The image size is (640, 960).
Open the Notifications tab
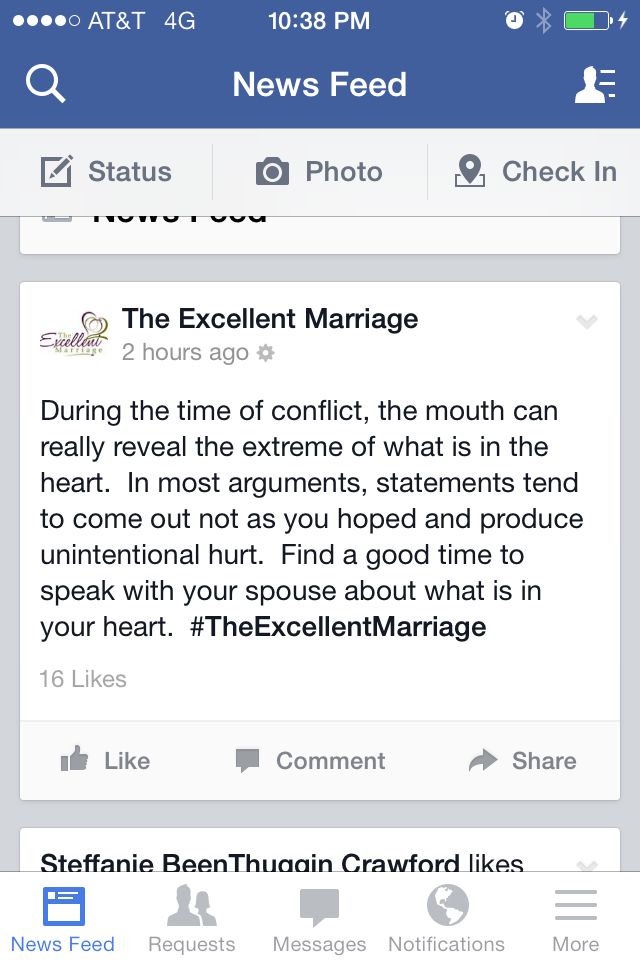(446, 920)
